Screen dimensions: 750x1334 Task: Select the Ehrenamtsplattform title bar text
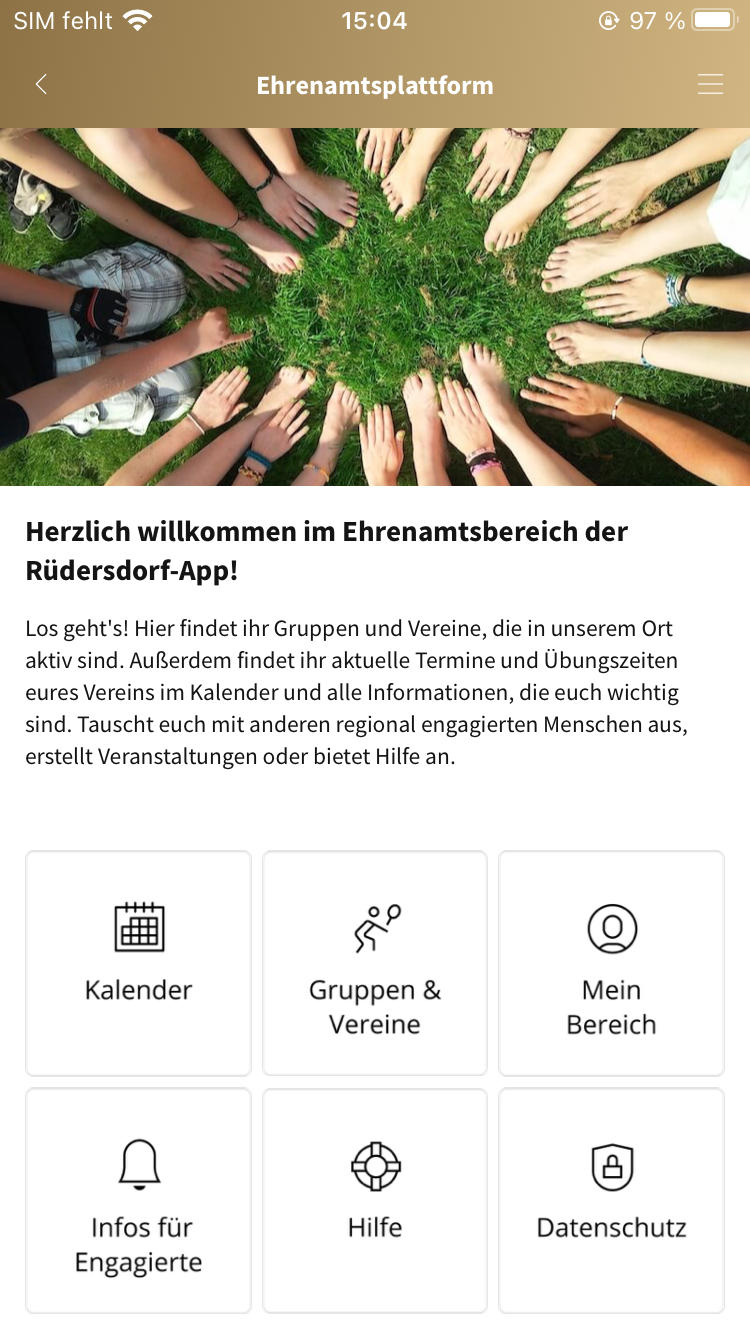375,85
